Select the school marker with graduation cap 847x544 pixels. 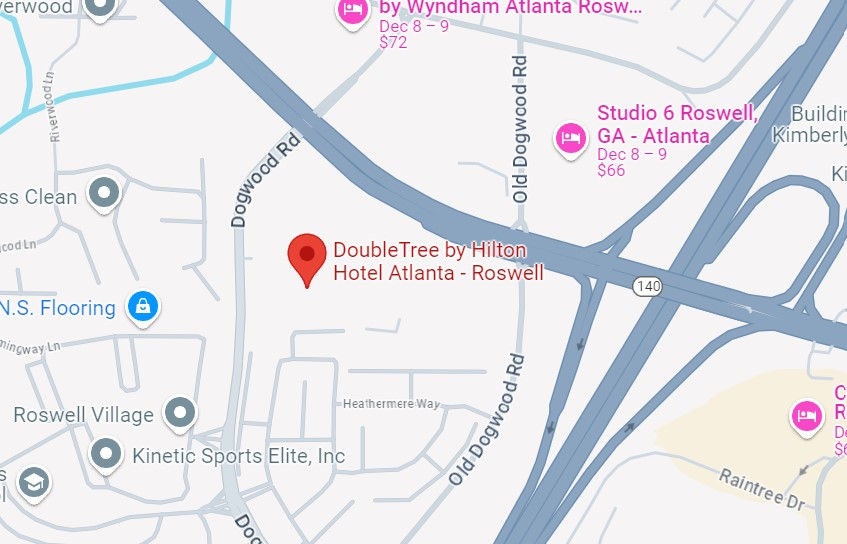pyautogui.click(x=33, y=482)
